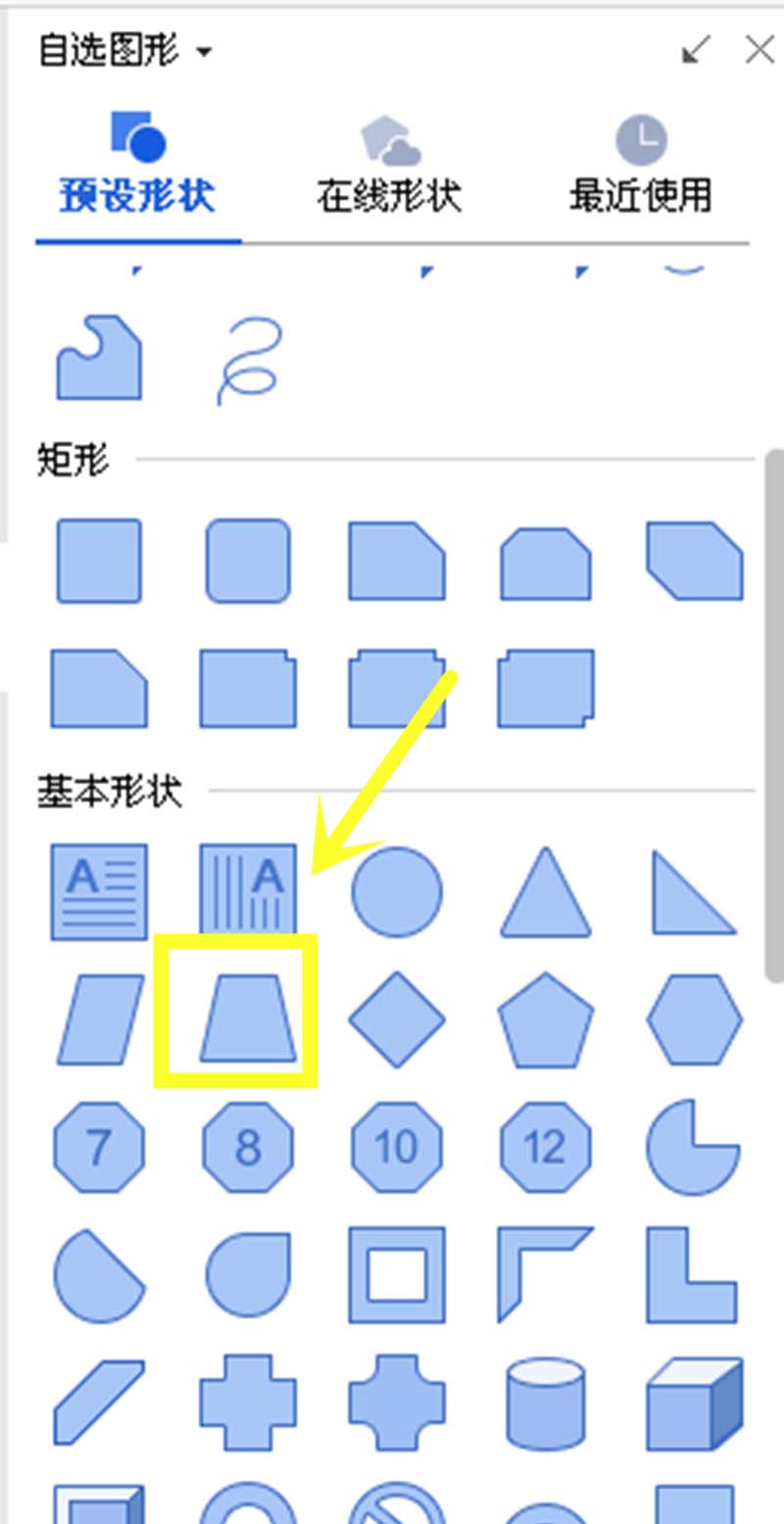Image resolution: width=784 pixels, height=1524 pixels.
Task: Select the trapezoid shape
Action: coord(248,1019)
